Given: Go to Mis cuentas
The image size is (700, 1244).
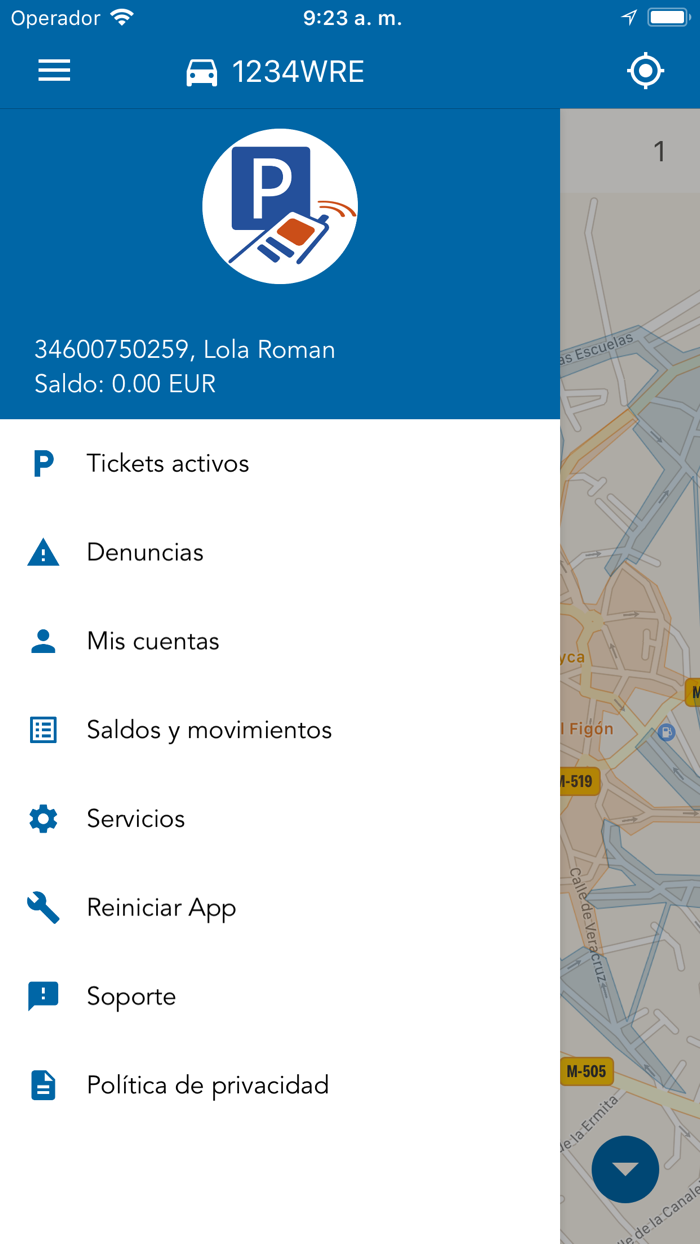Looking at the screenshot, I should [x=152, y=641].
